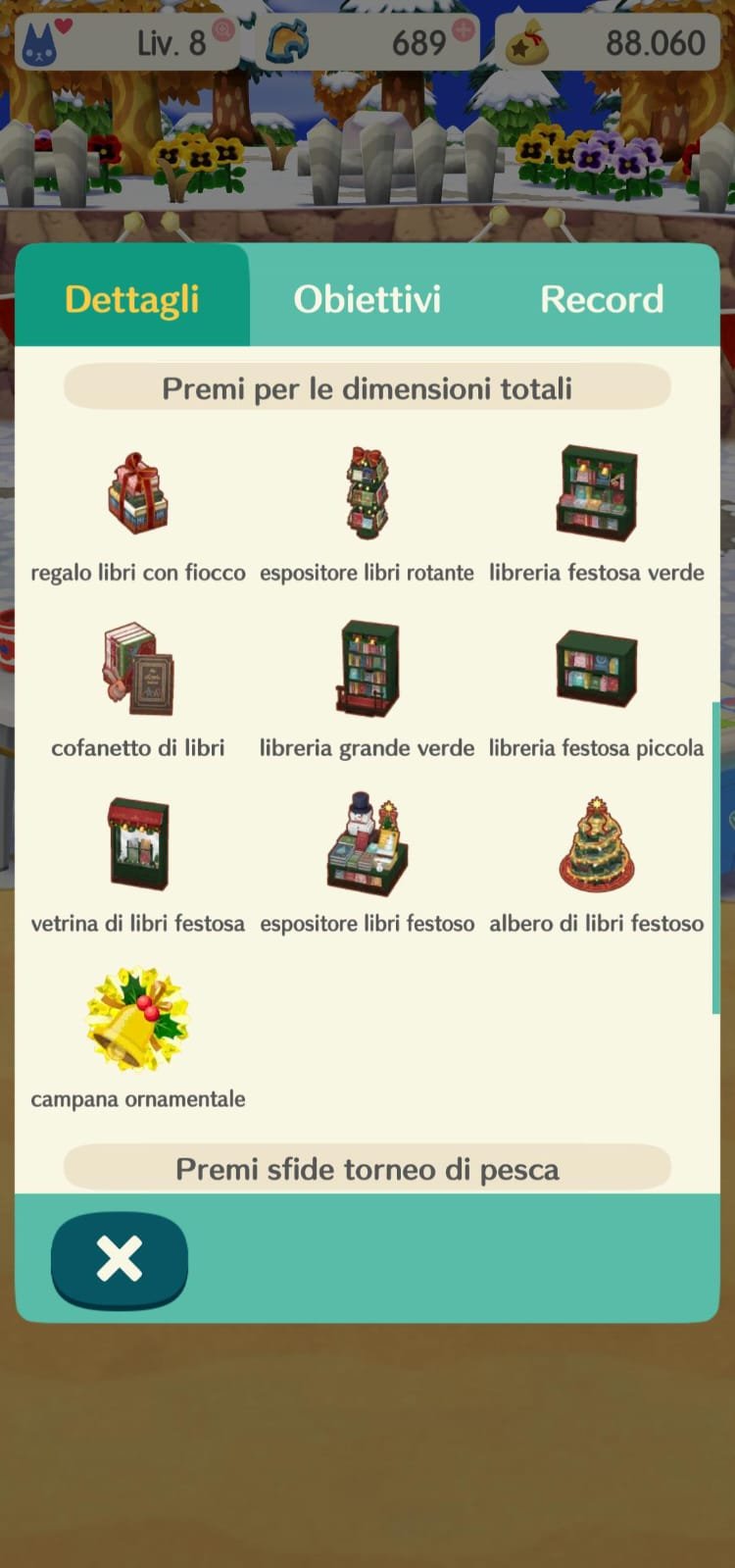This screenshot has width=735, height=1568.
Task: Add more Leaf Tickets with plus icon
Action: pyautogui.click(x=464, y=30)
